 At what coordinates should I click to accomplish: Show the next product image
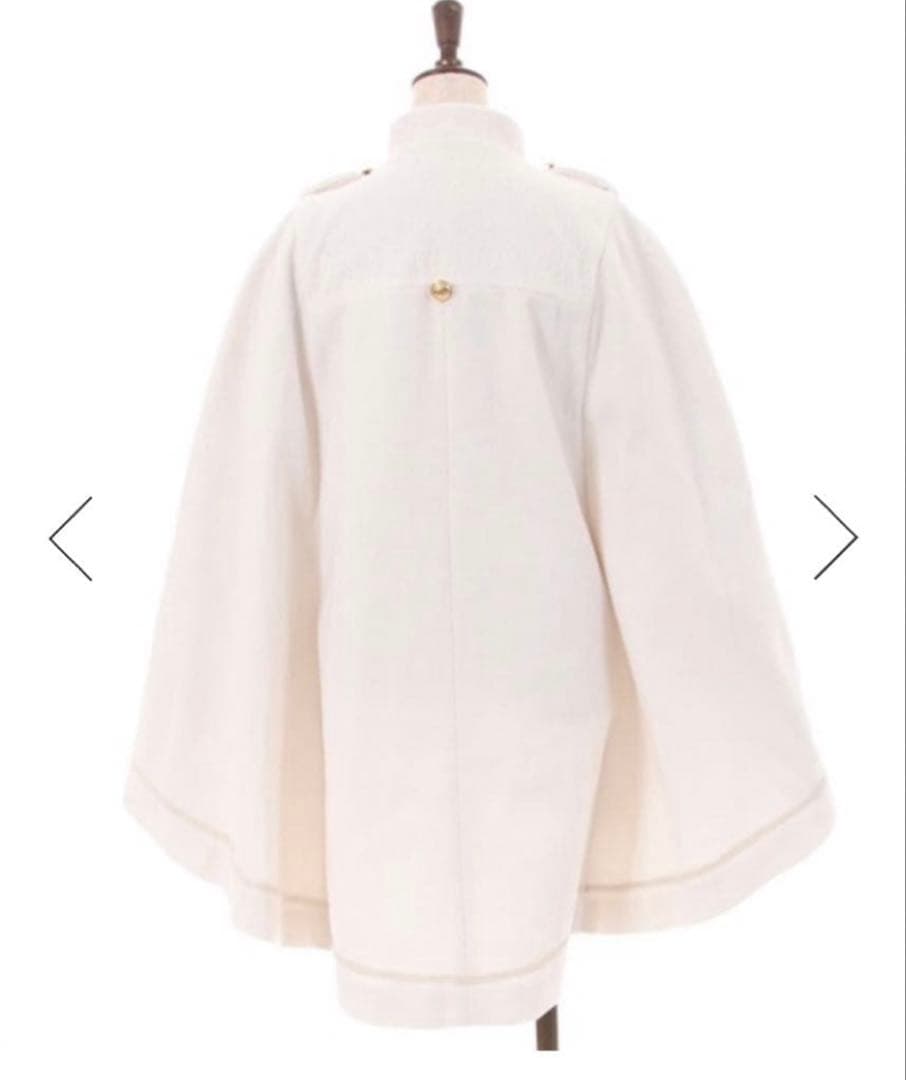point(835,538)
